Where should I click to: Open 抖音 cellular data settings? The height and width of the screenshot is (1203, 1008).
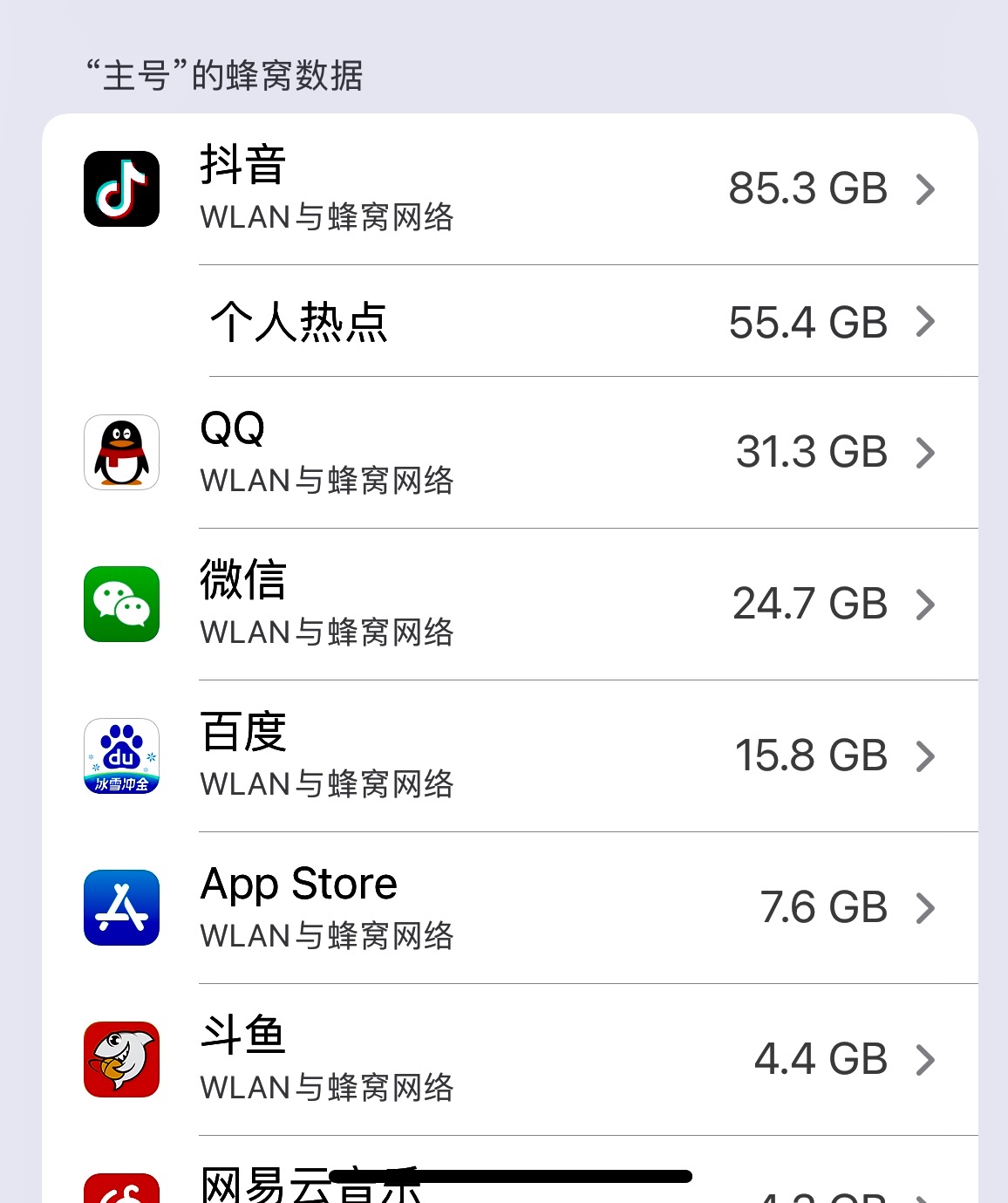509,189
